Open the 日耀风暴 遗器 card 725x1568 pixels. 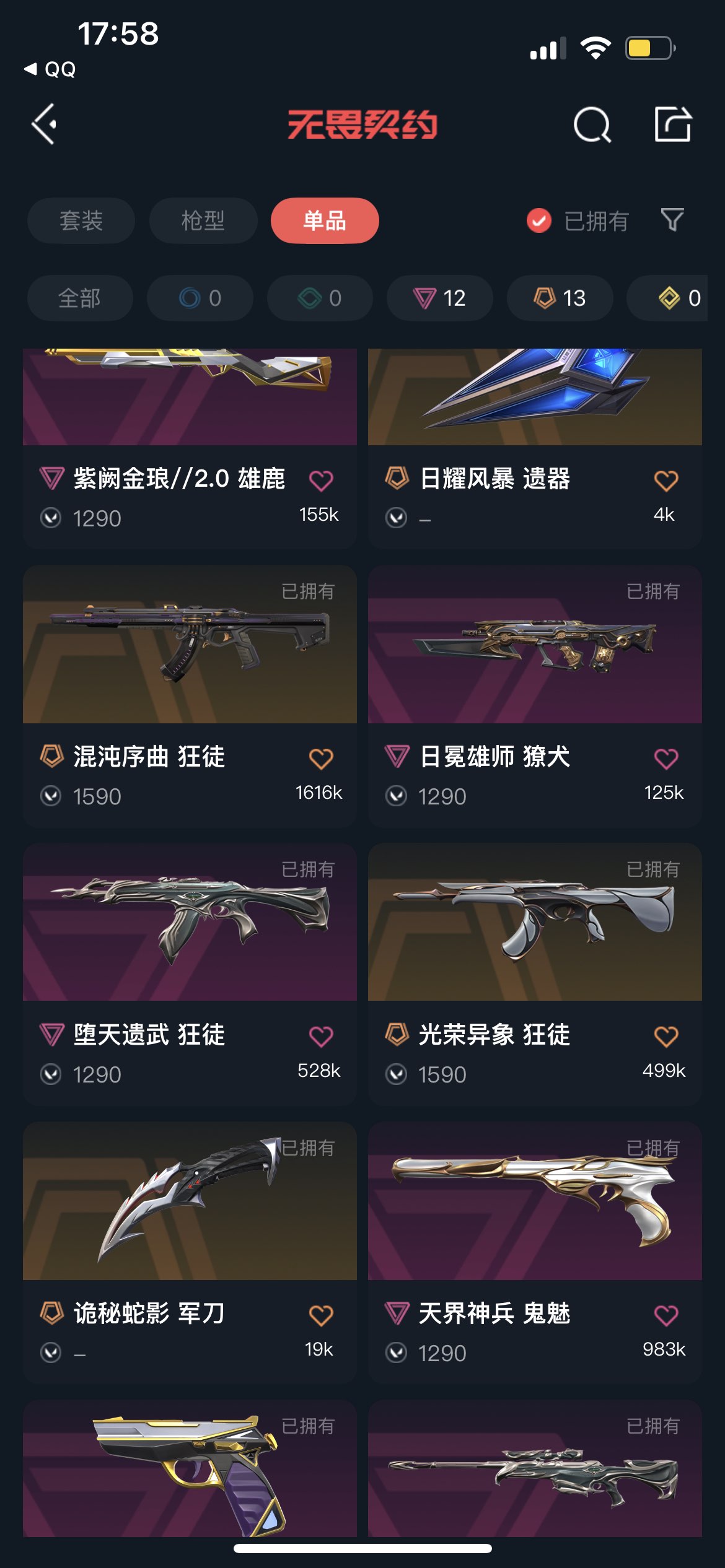tap(535, 448)
